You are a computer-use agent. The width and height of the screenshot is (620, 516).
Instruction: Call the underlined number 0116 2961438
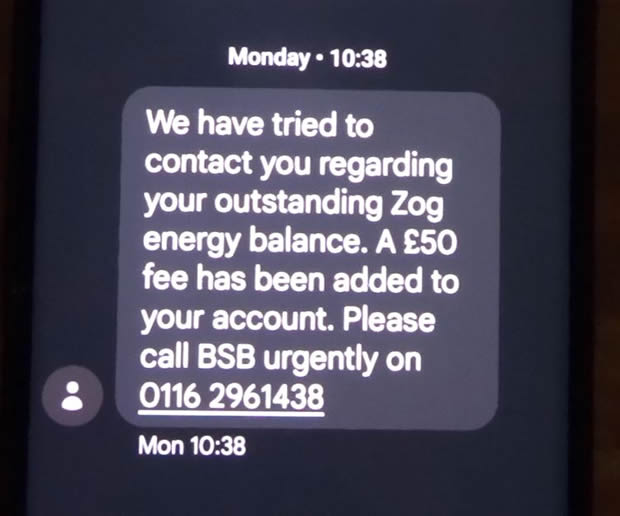click(233, 396)
